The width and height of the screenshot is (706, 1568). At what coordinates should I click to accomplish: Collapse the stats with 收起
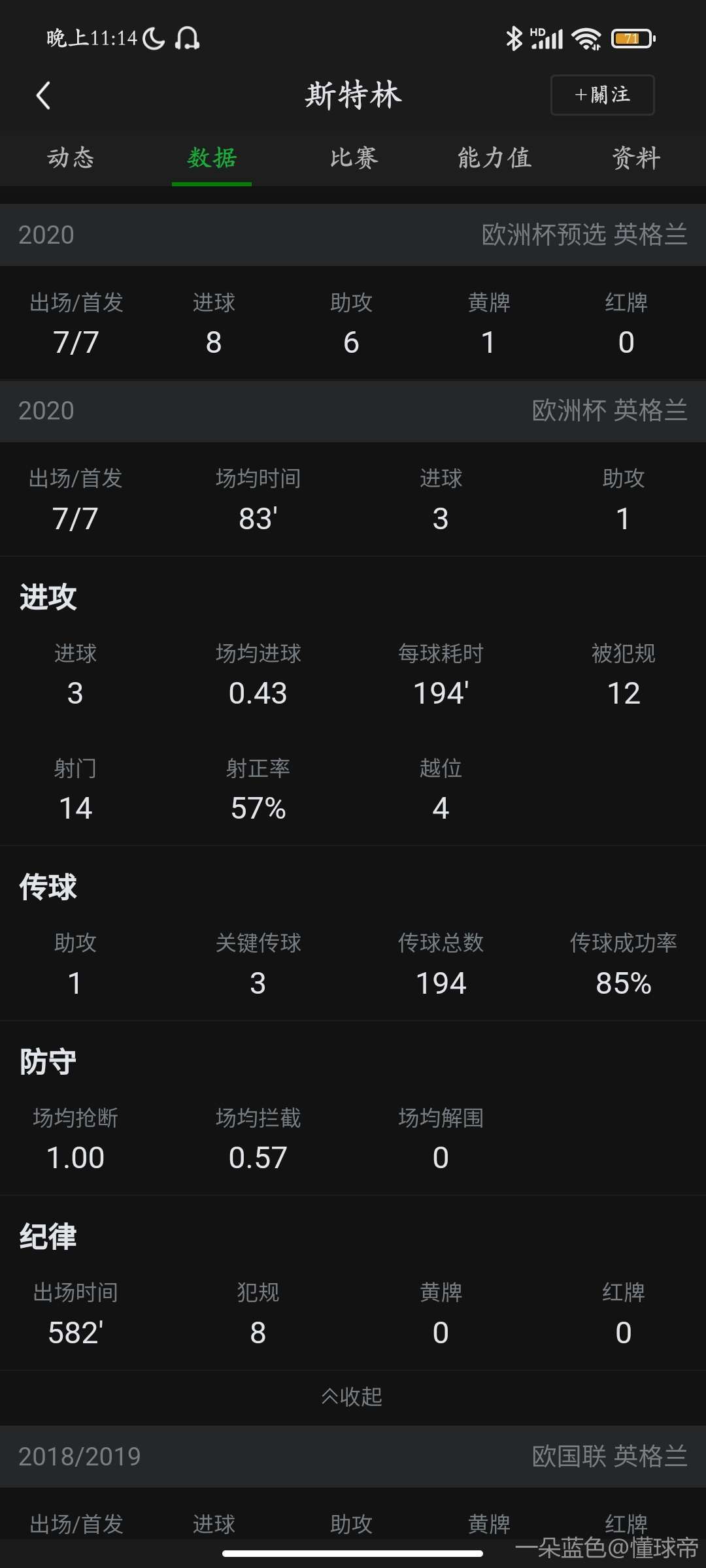point(352,1396)
